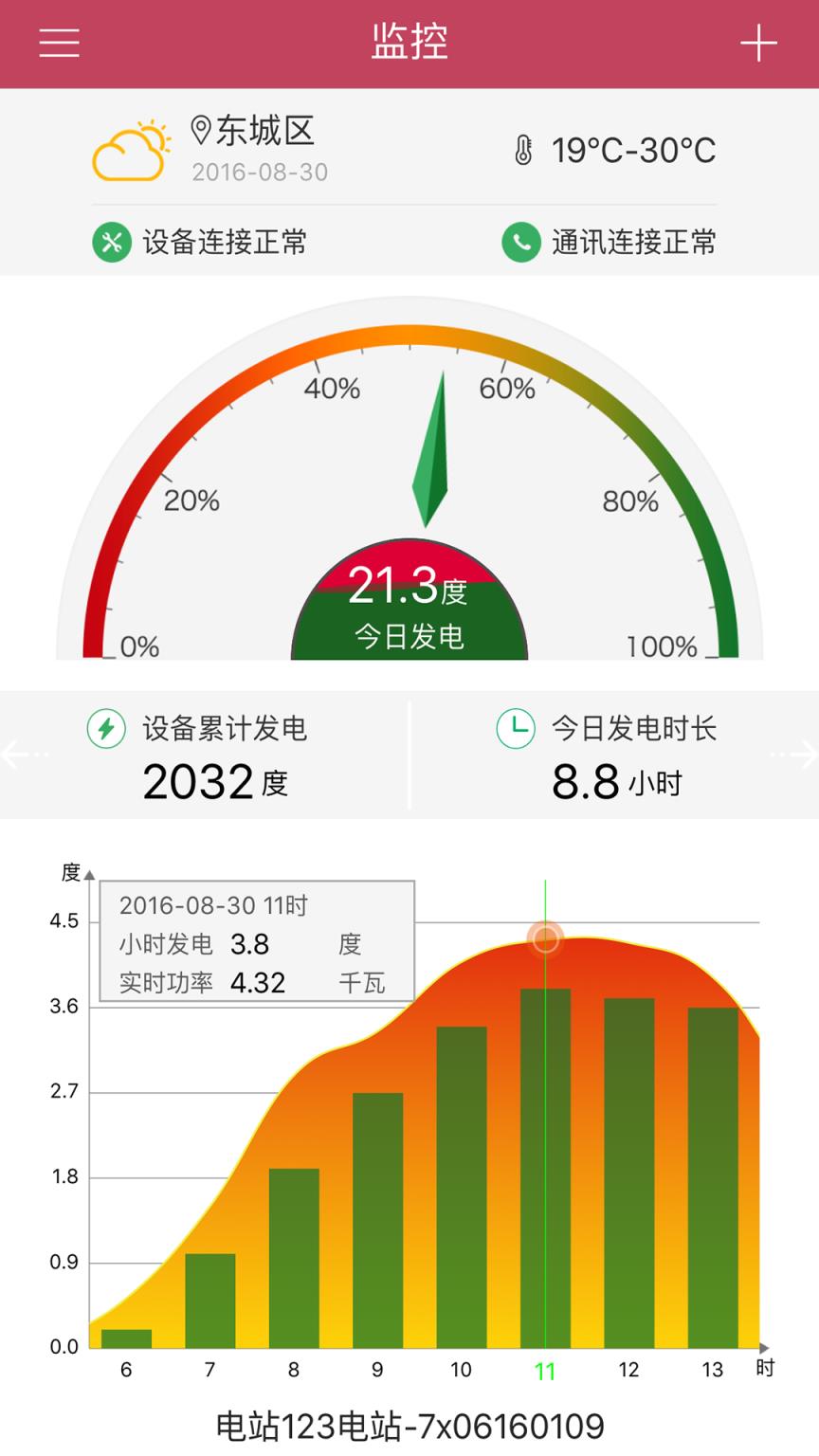
Task: Select the 通讯连接正常 status text
Action: point(632,243)
